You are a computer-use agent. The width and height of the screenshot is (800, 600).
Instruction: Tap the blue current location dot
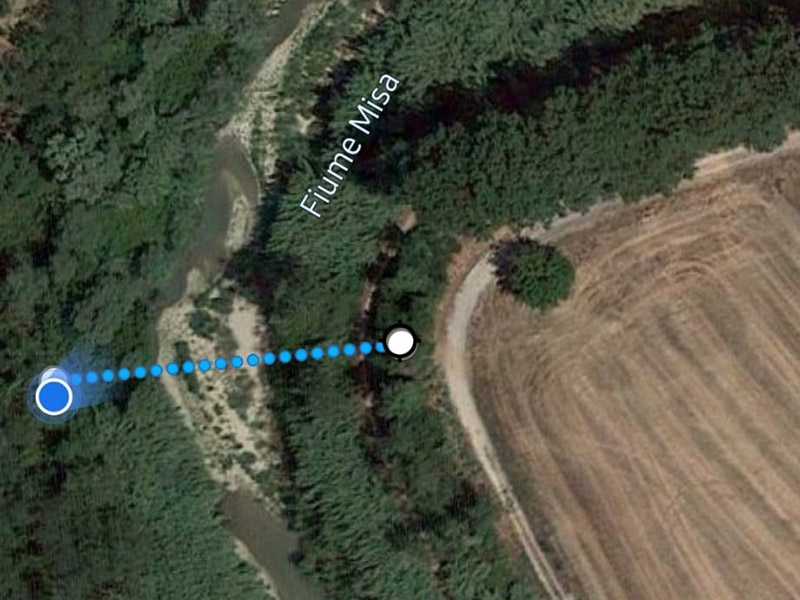pos(53,397)
